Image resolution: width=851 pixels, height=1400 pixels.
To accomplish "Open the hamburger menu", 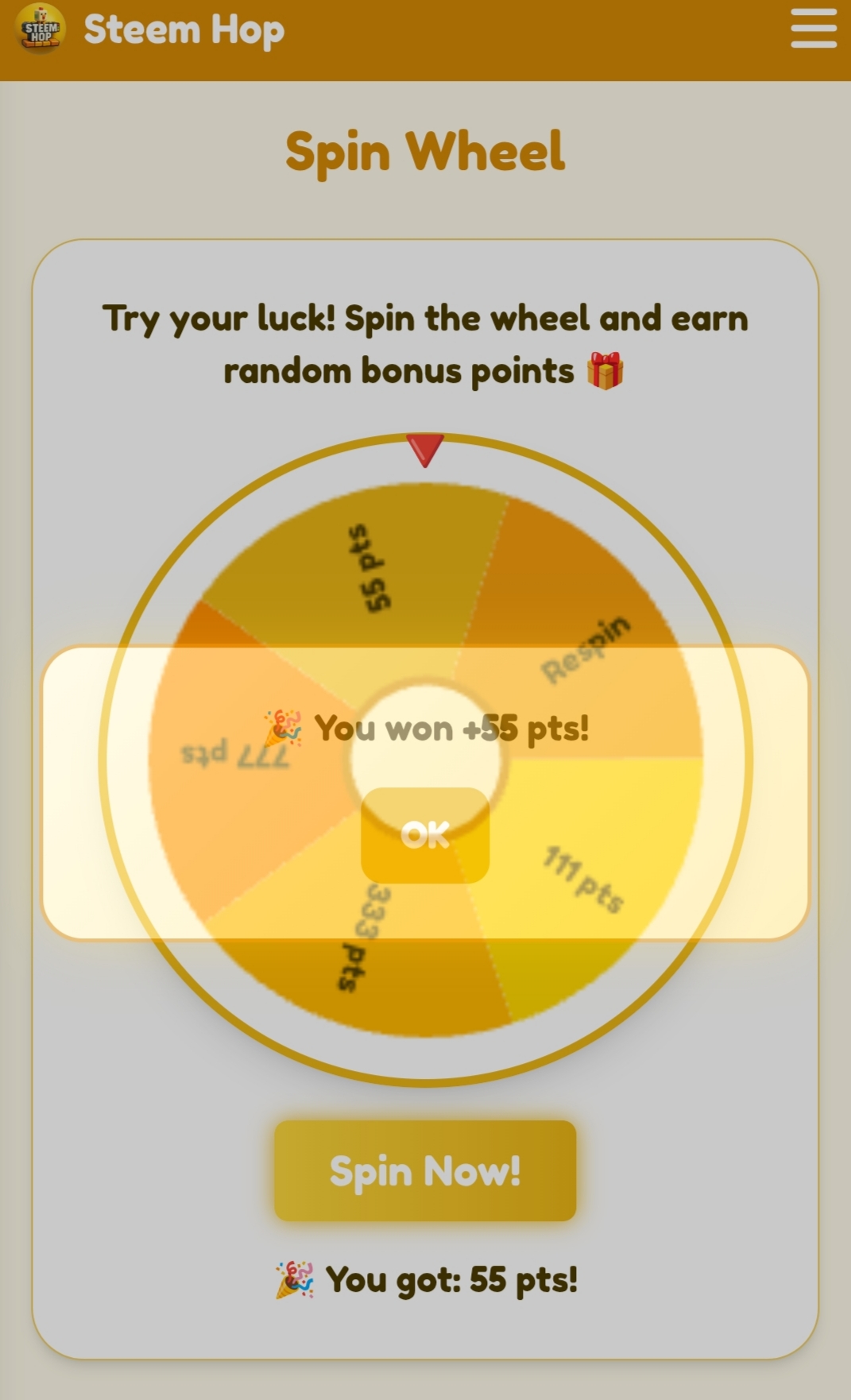I will click(x=814, y=29).
